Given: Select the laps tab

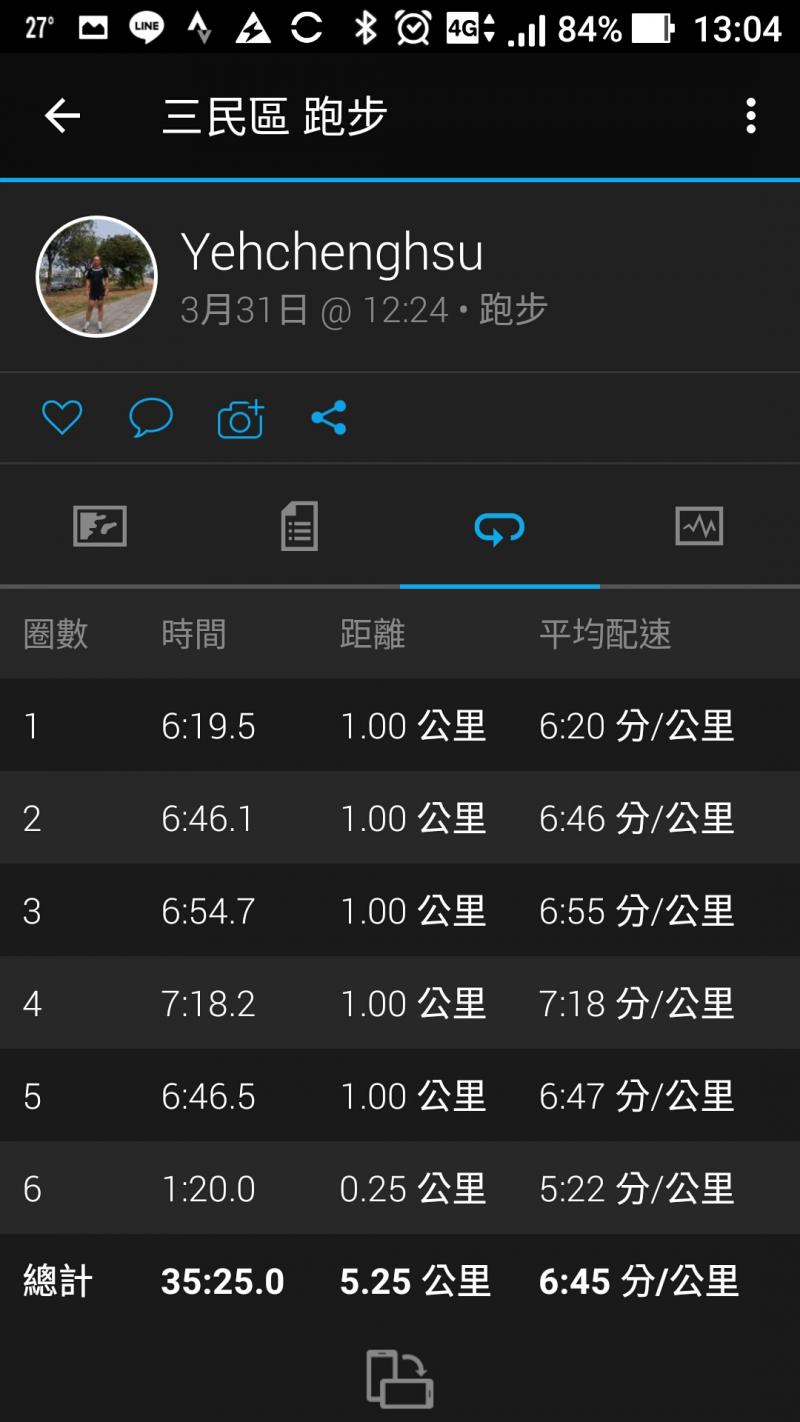Looking at the screenshot, I should tap(499, 526).
